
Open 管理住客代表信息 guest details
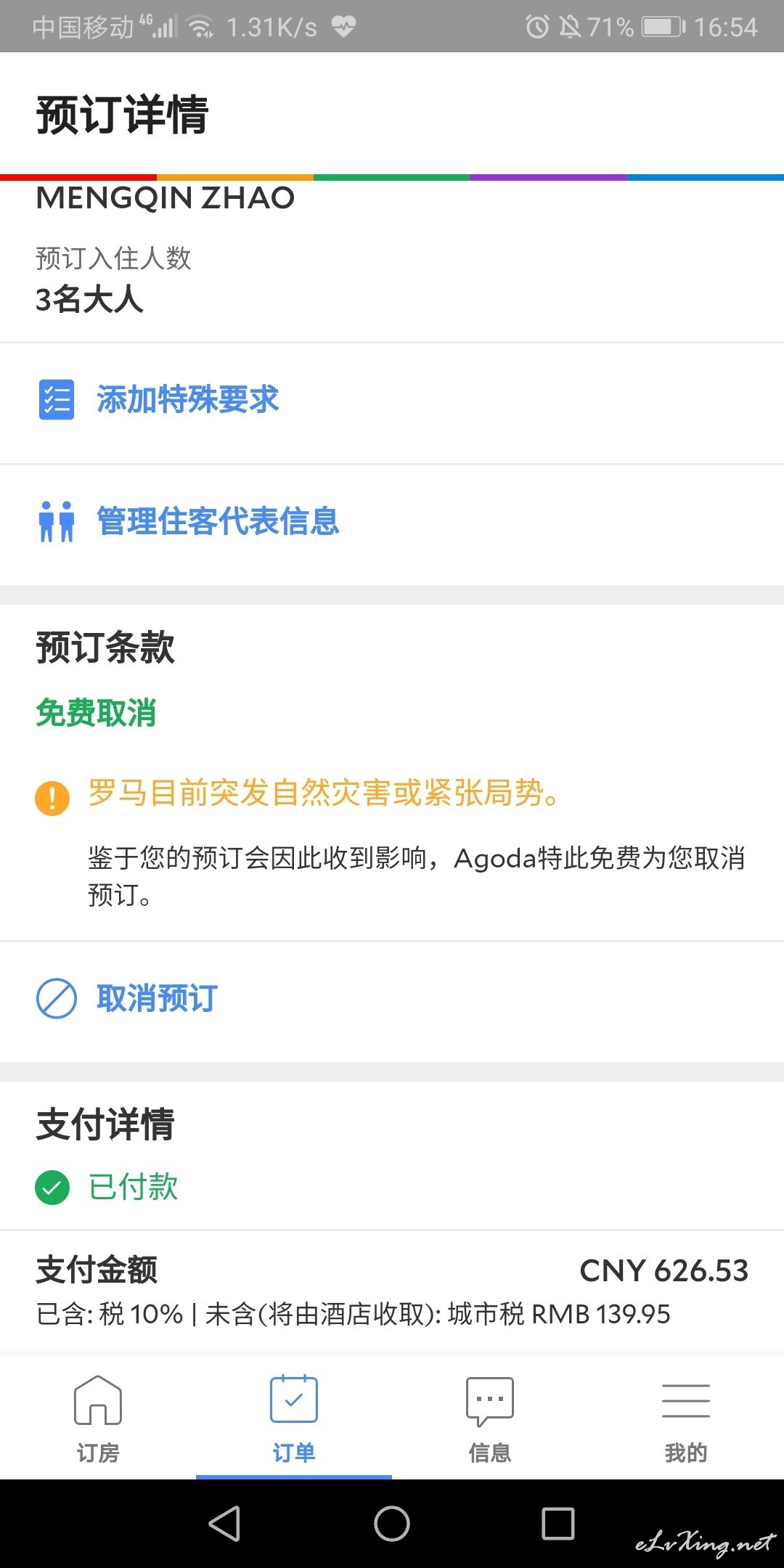click(392, 522)
